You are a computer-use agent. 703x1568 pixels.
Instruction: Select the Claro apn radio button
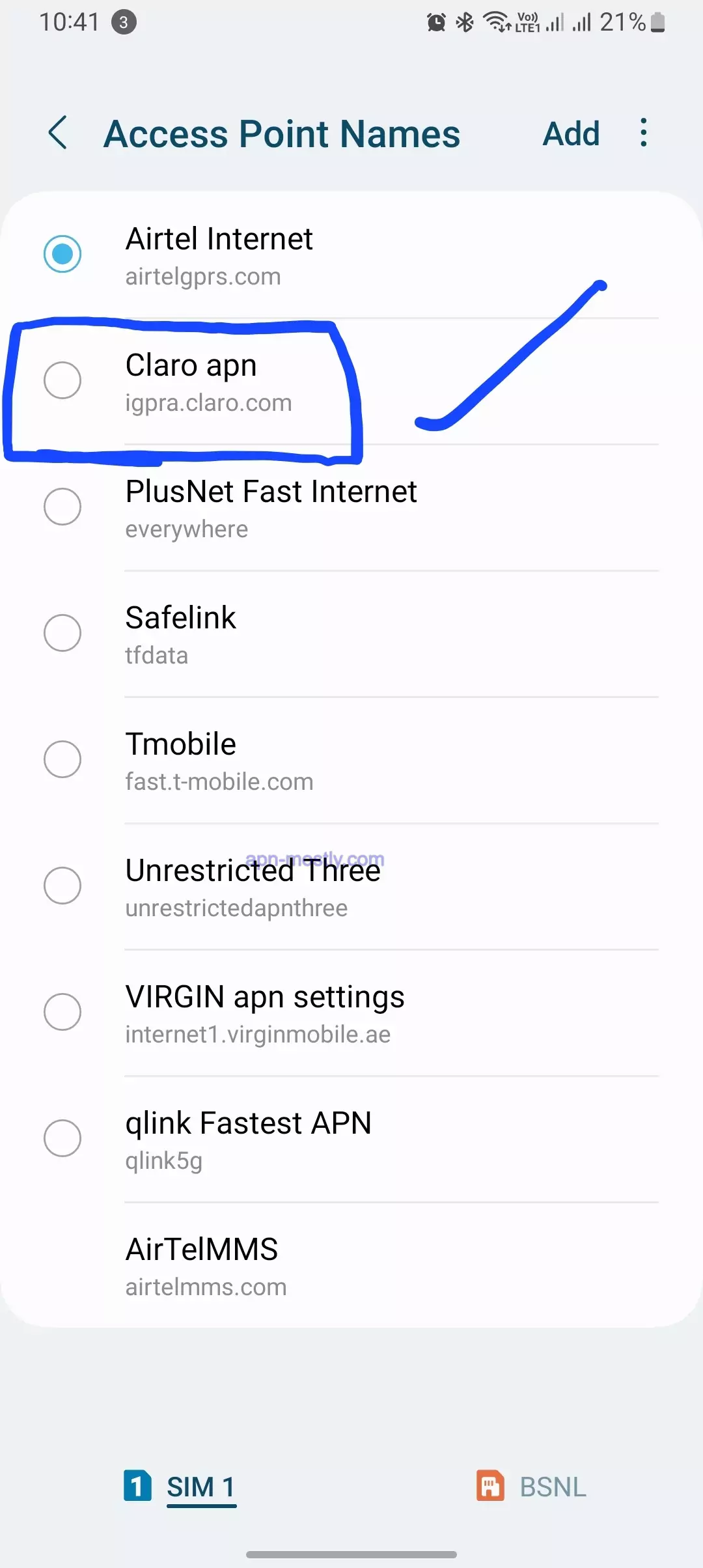point(62,381)
